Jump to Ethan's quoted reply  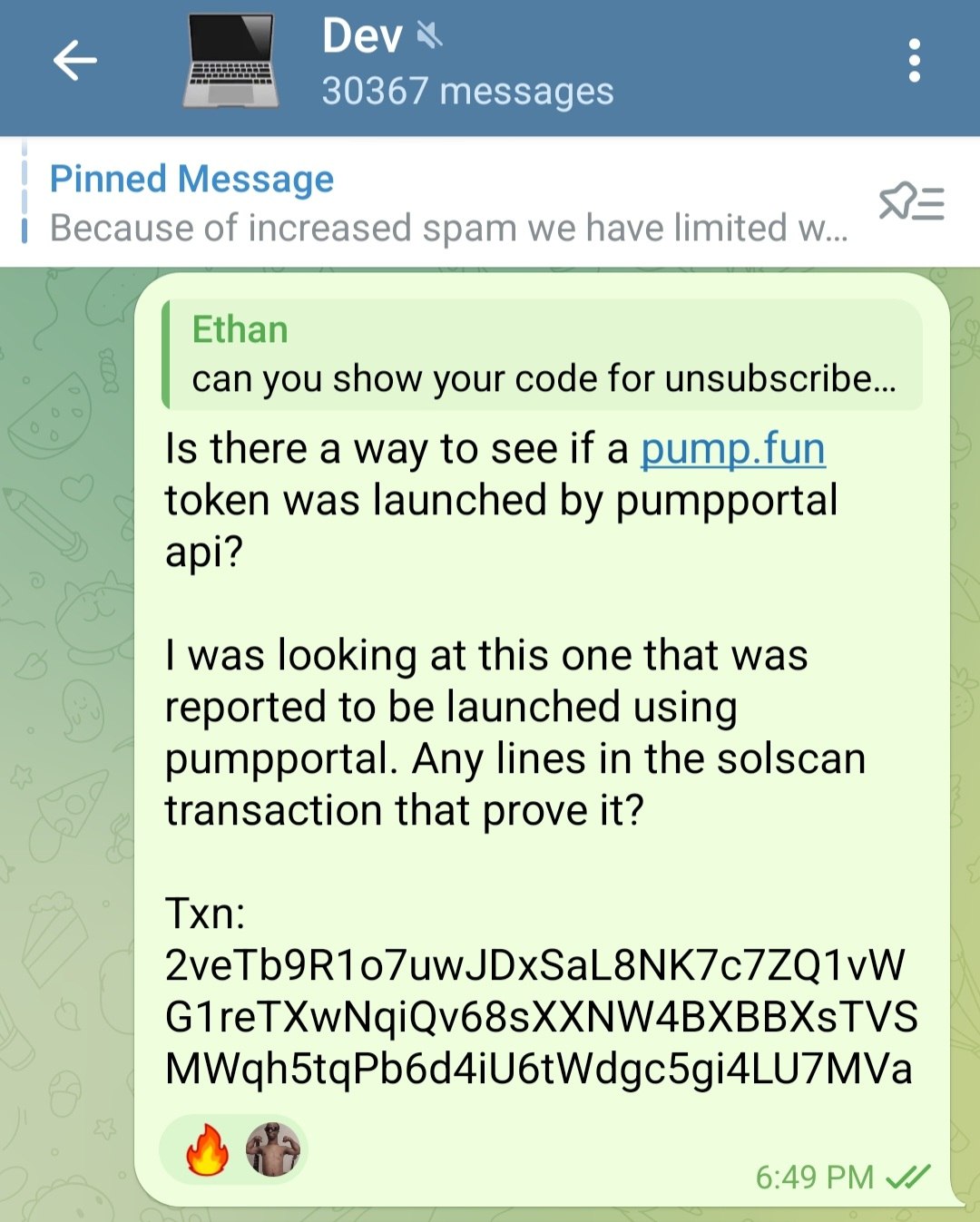tap(543, 355)
